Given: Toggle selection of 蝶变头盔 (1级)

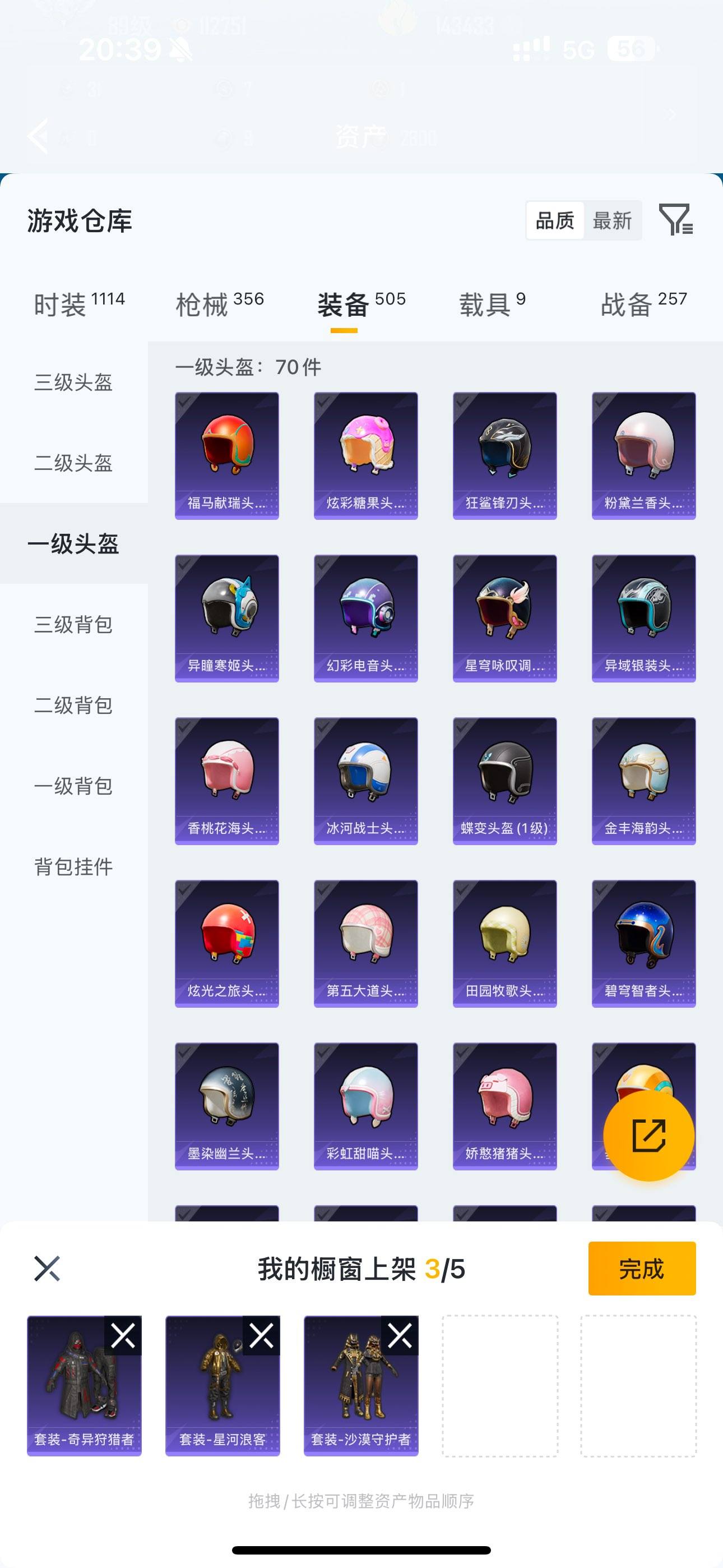Looking at the screenshot, I should click(x=504, y=773).
